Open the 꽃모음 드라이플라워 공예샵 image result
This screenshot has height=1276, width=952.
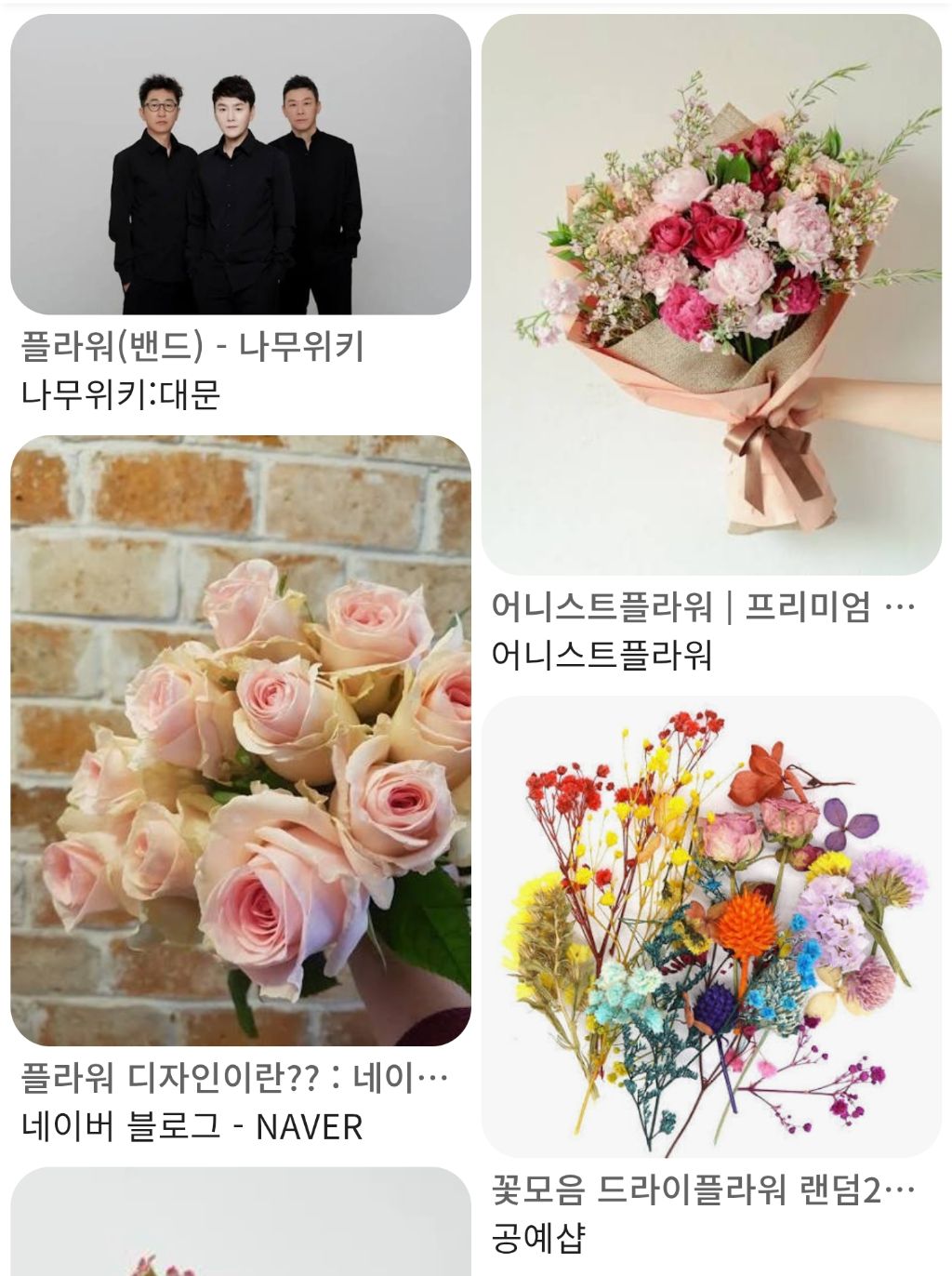pos(711,926)
